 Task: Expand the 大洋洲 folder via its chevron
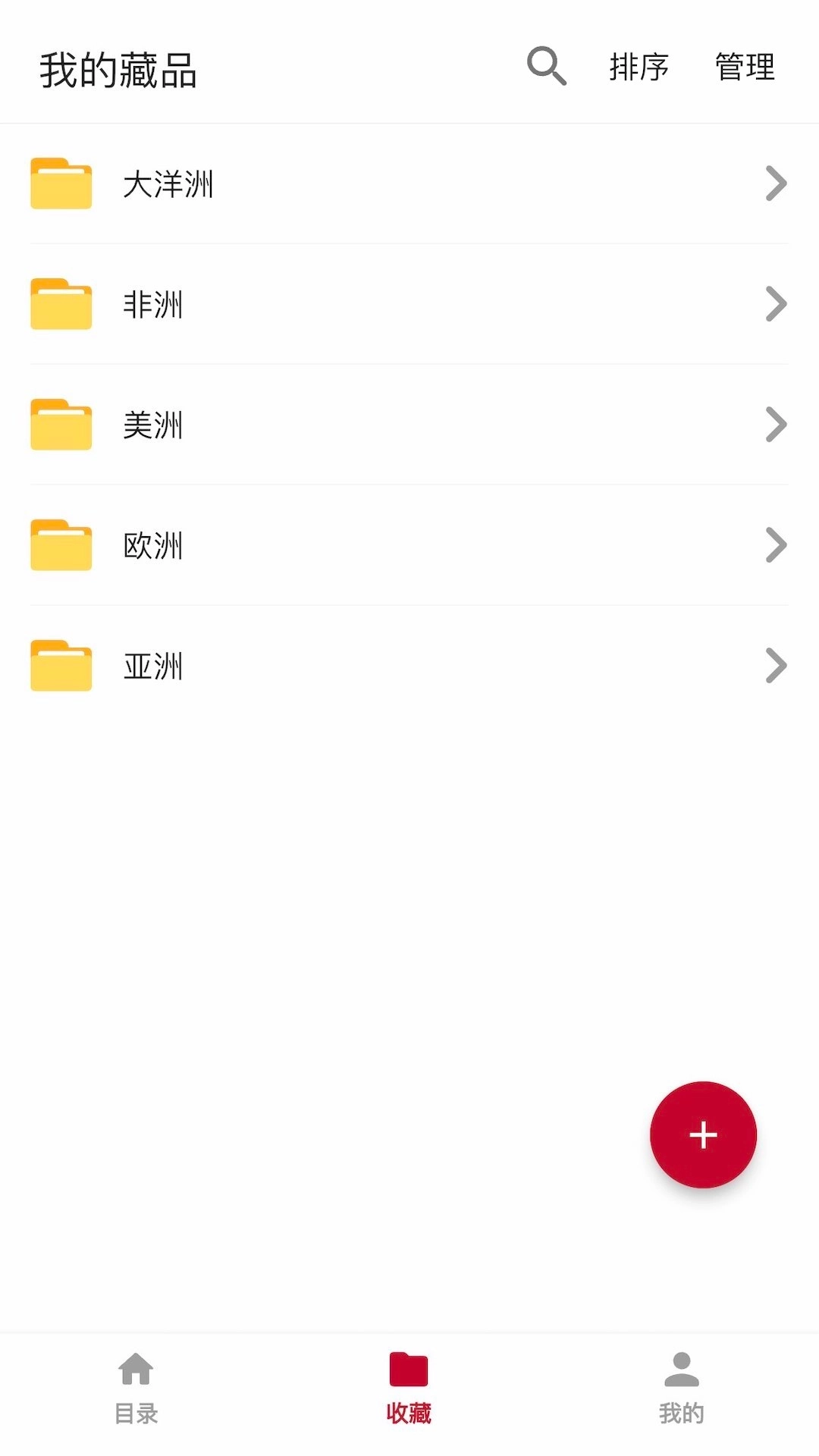click(776, 183)
